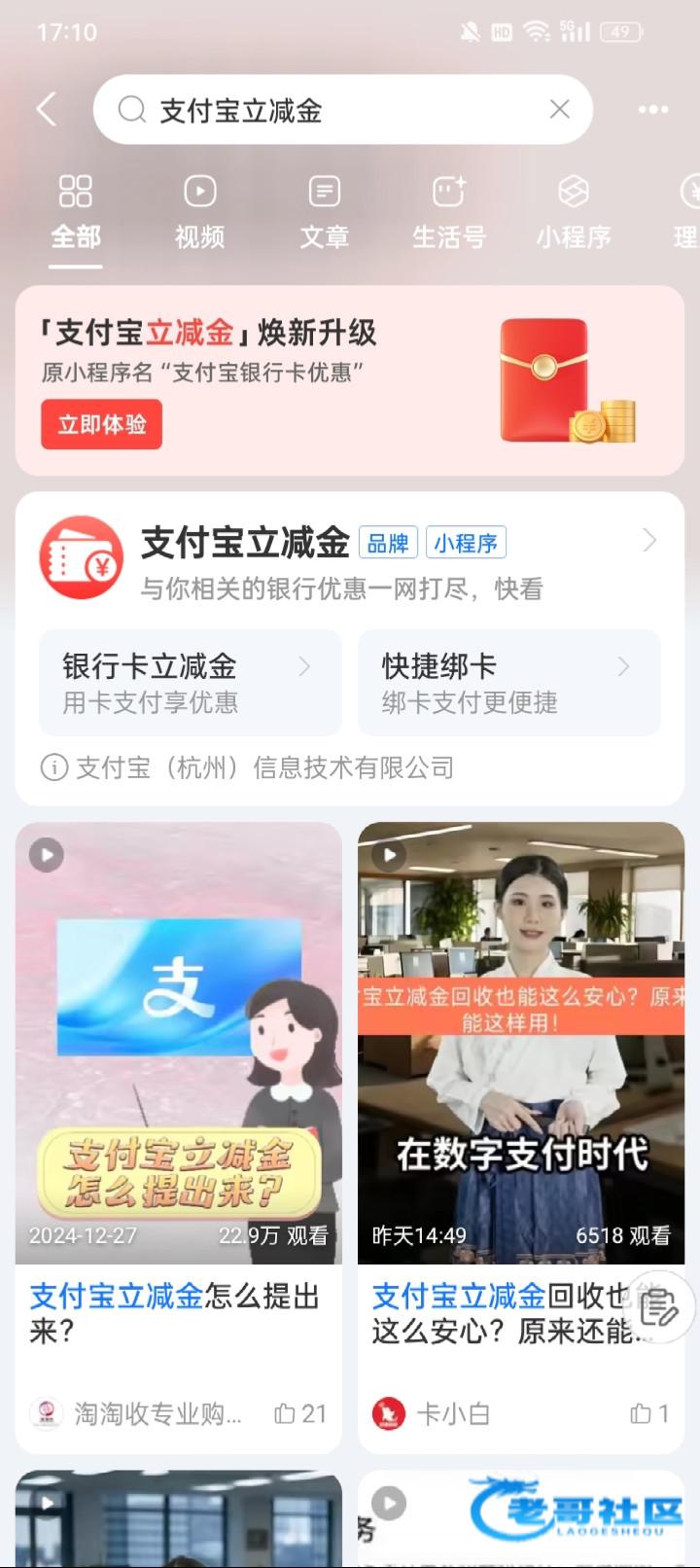700x1568 pixels.
Task: Open the three-dot overflow menu
Action: click(x=652, y=110)
